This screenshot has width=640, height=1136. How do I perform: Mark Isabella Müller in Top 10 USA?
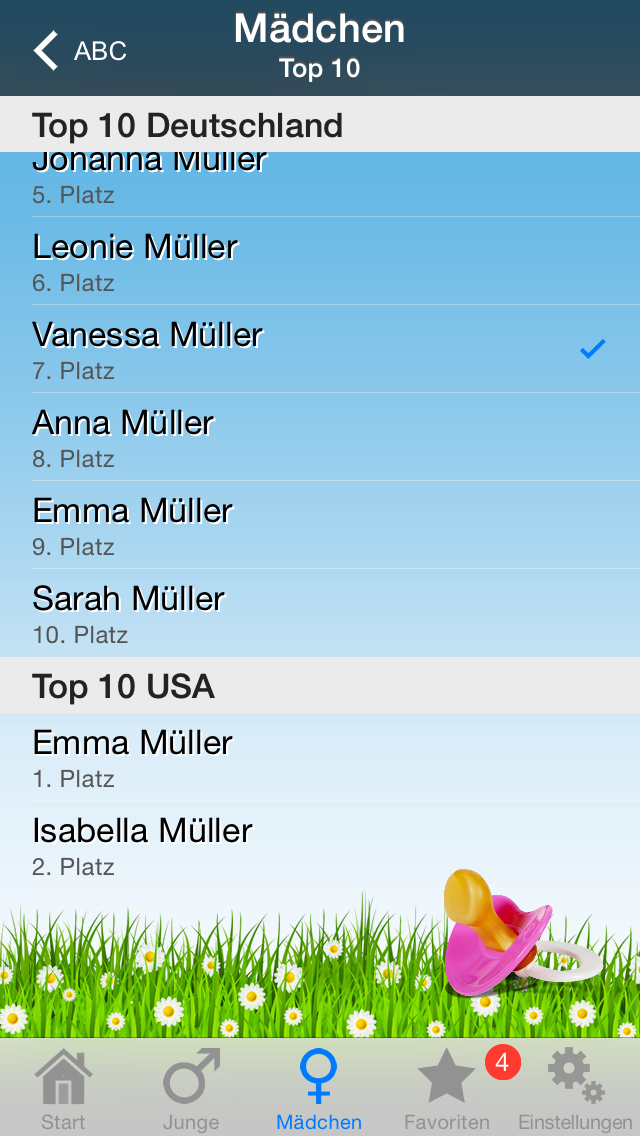[320, 845]
